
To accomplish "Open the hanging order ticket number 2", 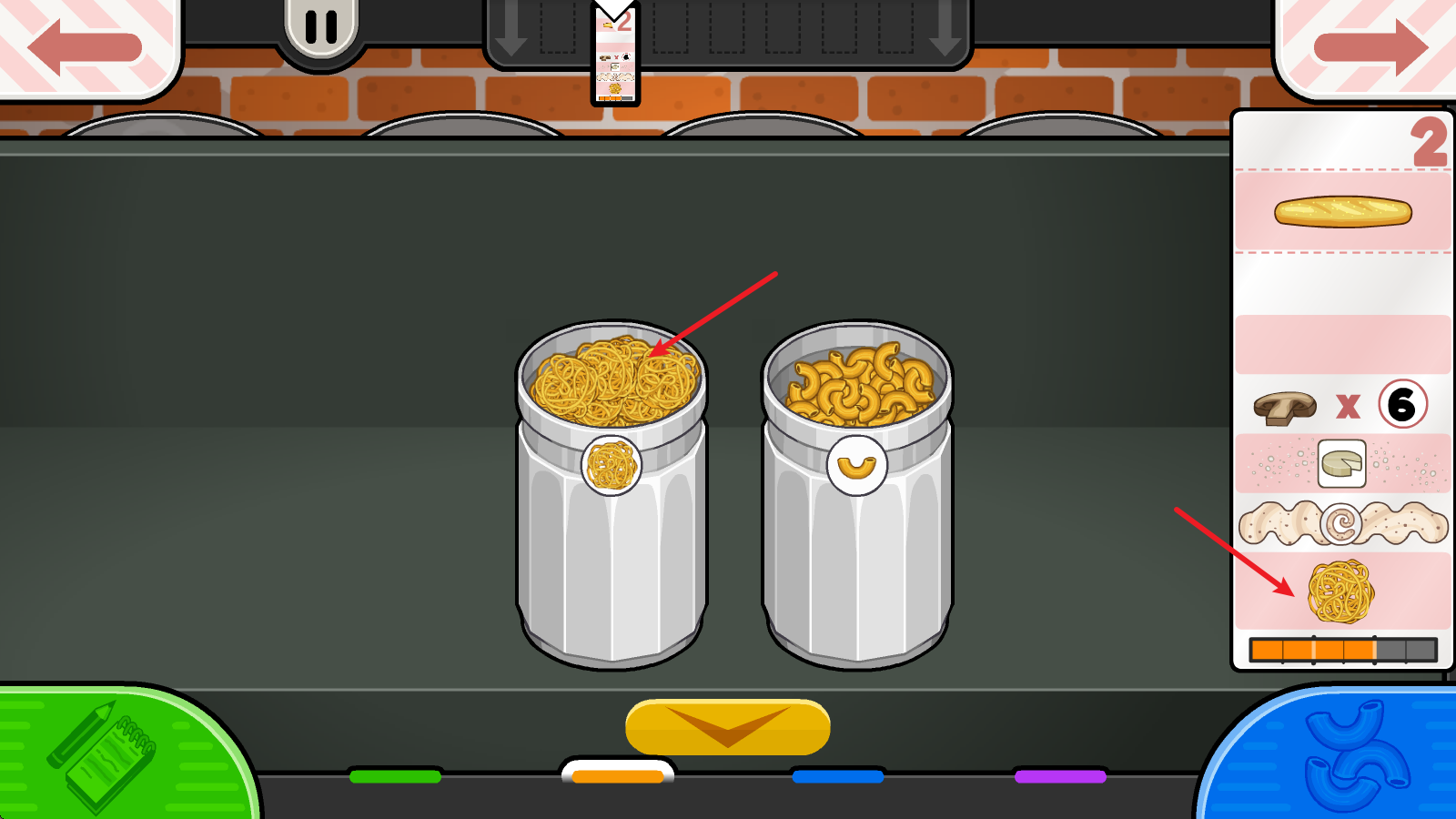I will pos(616,56).
